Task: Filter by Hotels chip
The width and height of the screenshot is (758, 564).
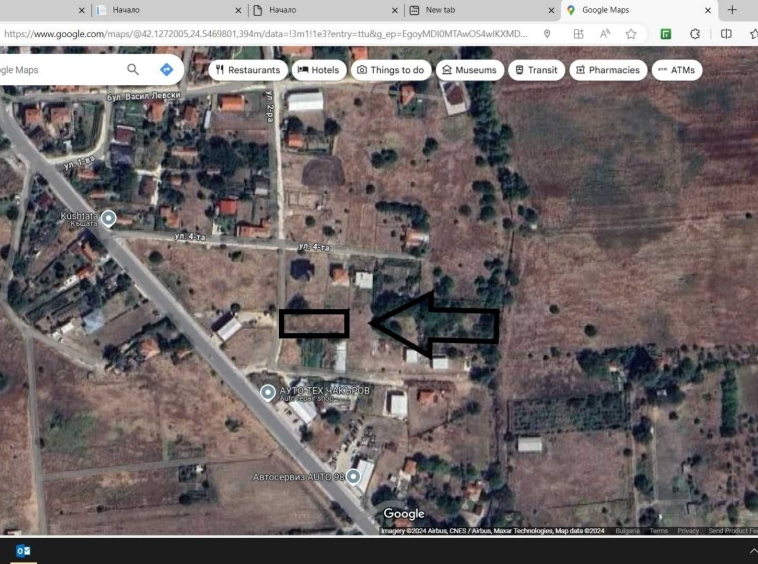Action: coord(318,70)
